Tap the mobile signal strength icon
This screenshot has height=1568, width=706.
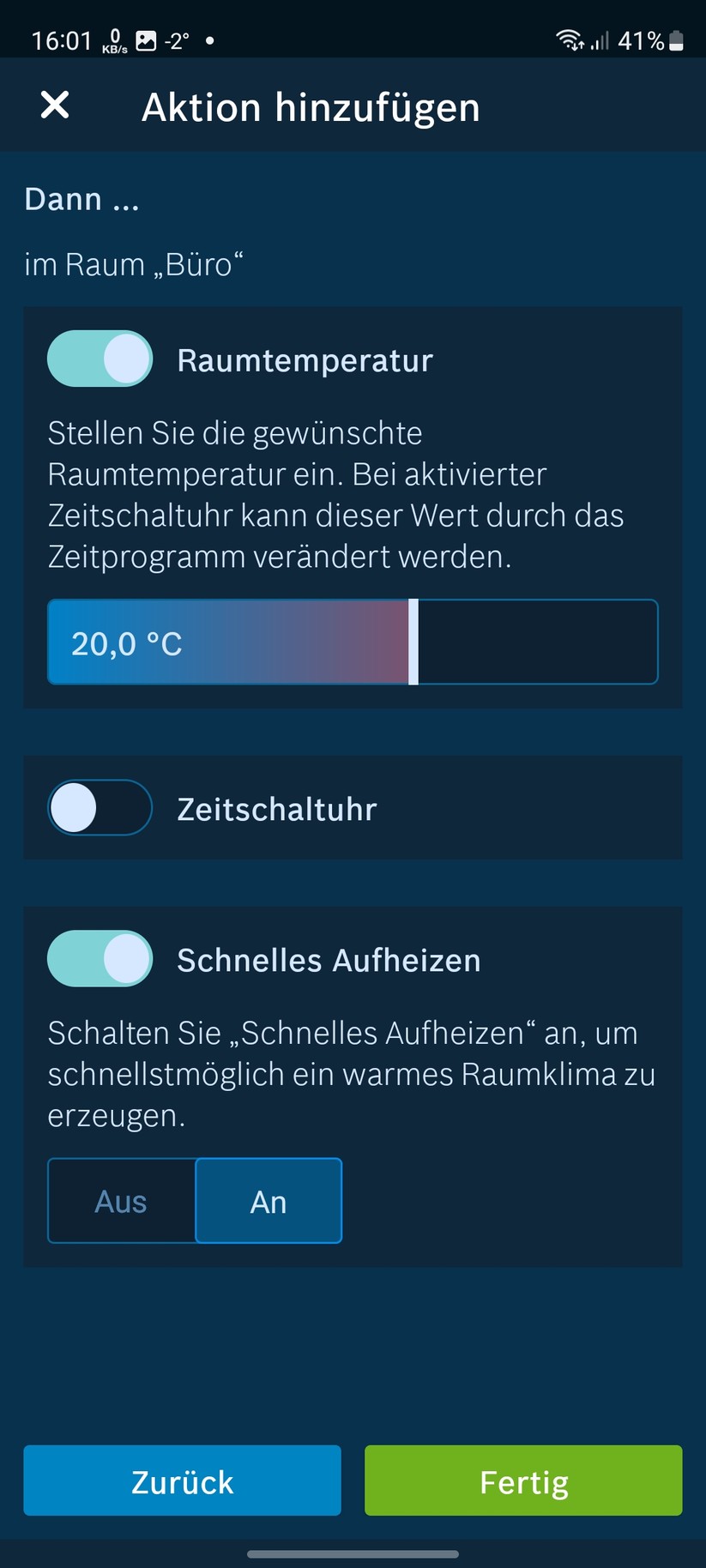click(600, 40)
